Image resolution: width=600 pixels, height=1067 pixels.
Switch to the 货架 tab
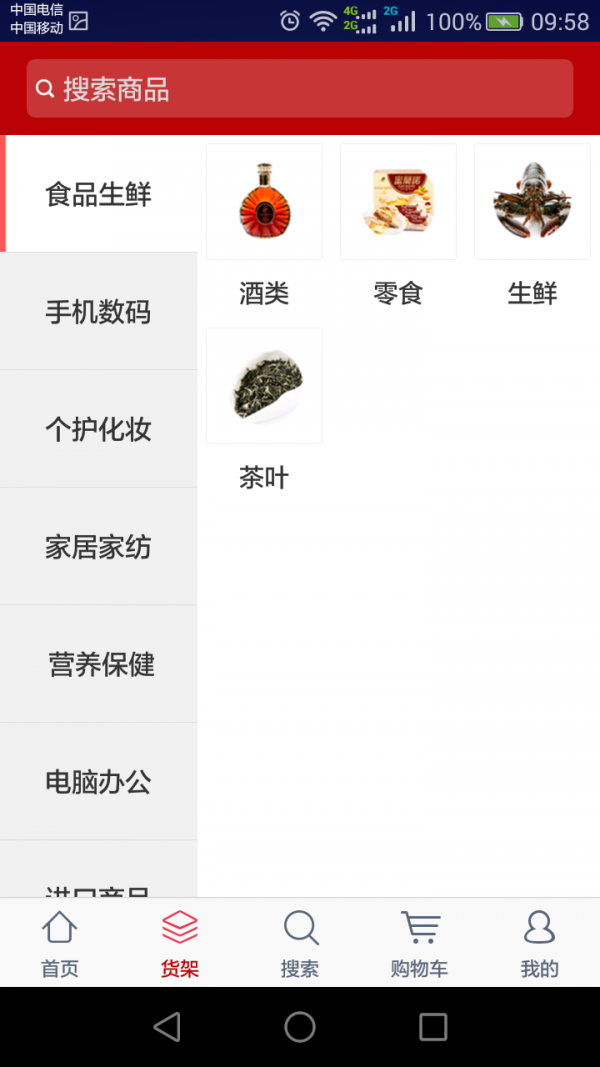tap(180, 943)
